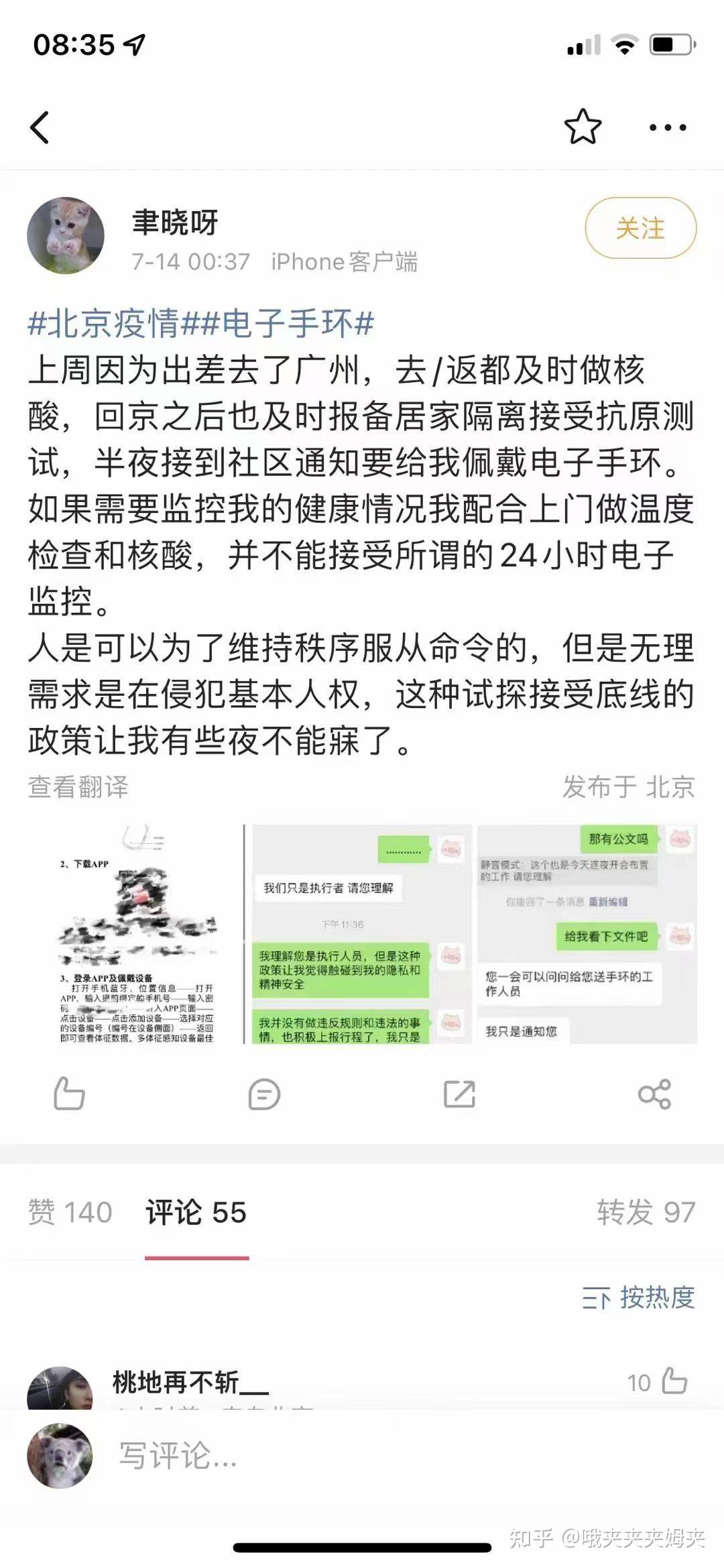Switch to the 转发 97 tab

tap(646, 1213)
